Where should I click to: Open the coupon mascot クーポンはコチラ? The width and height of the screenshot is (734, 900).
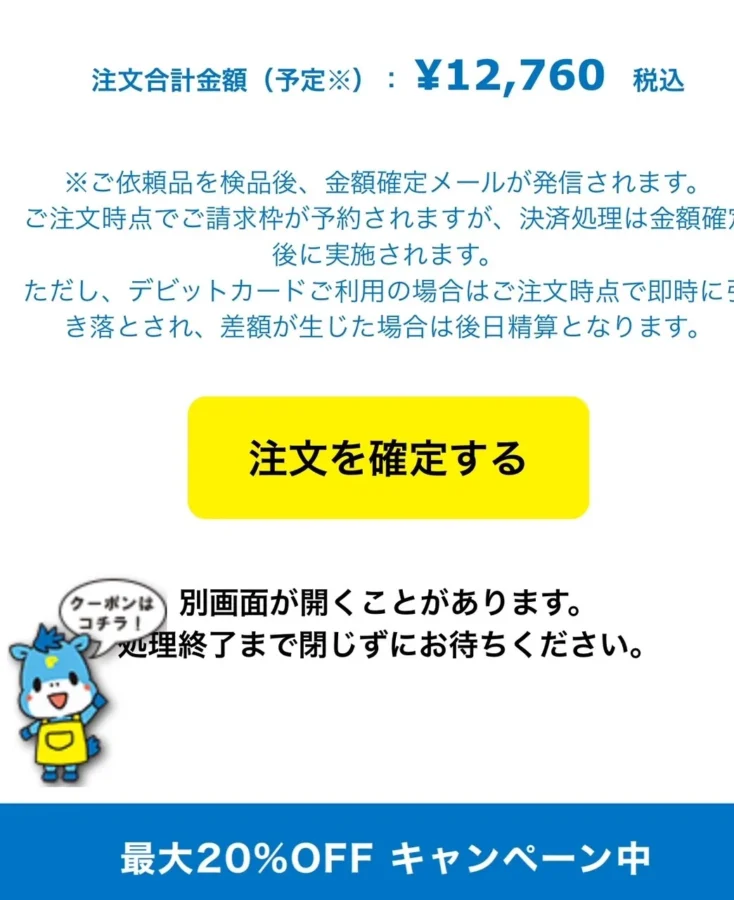point(70,680)
